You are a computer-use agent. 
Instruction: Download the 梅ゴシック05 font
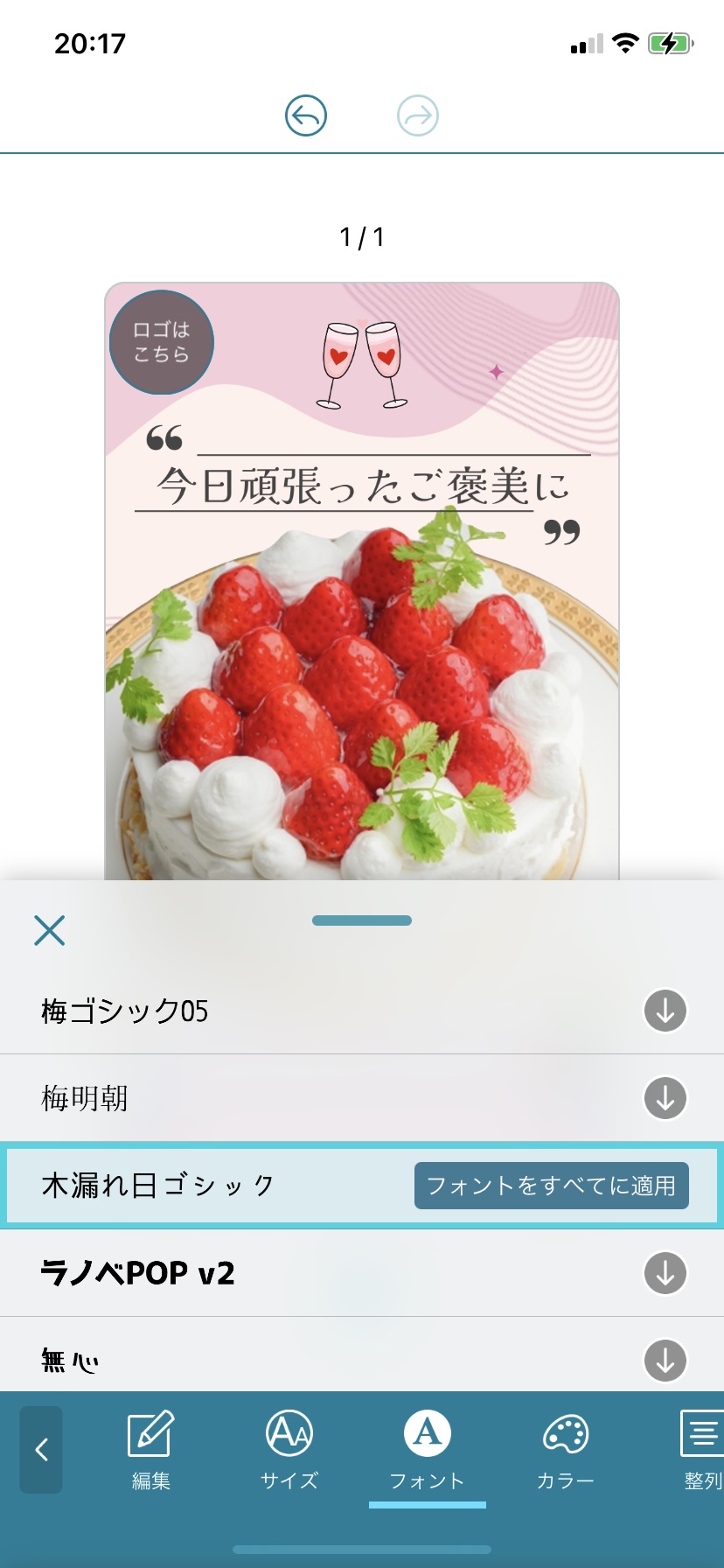pyautogui.click(x=665, y=1011)
